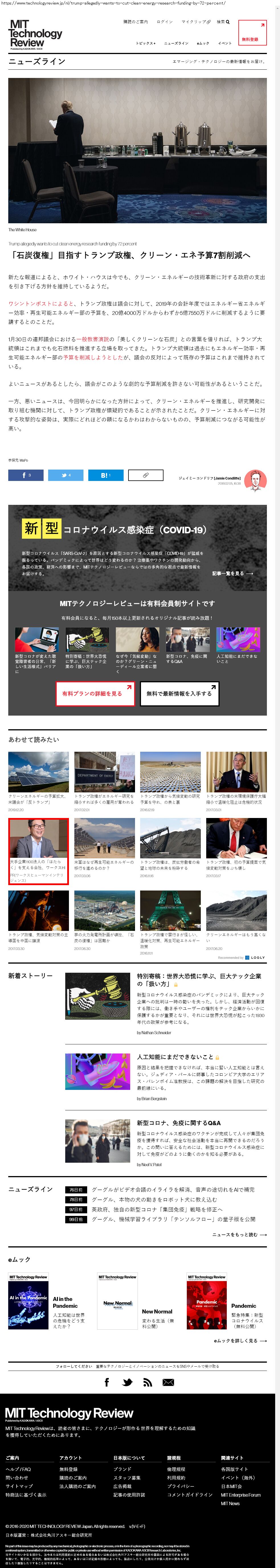Tweet this article via the Twitter button
The image size is (280, 1568).
pyautogui.click(x=65, y=475)
